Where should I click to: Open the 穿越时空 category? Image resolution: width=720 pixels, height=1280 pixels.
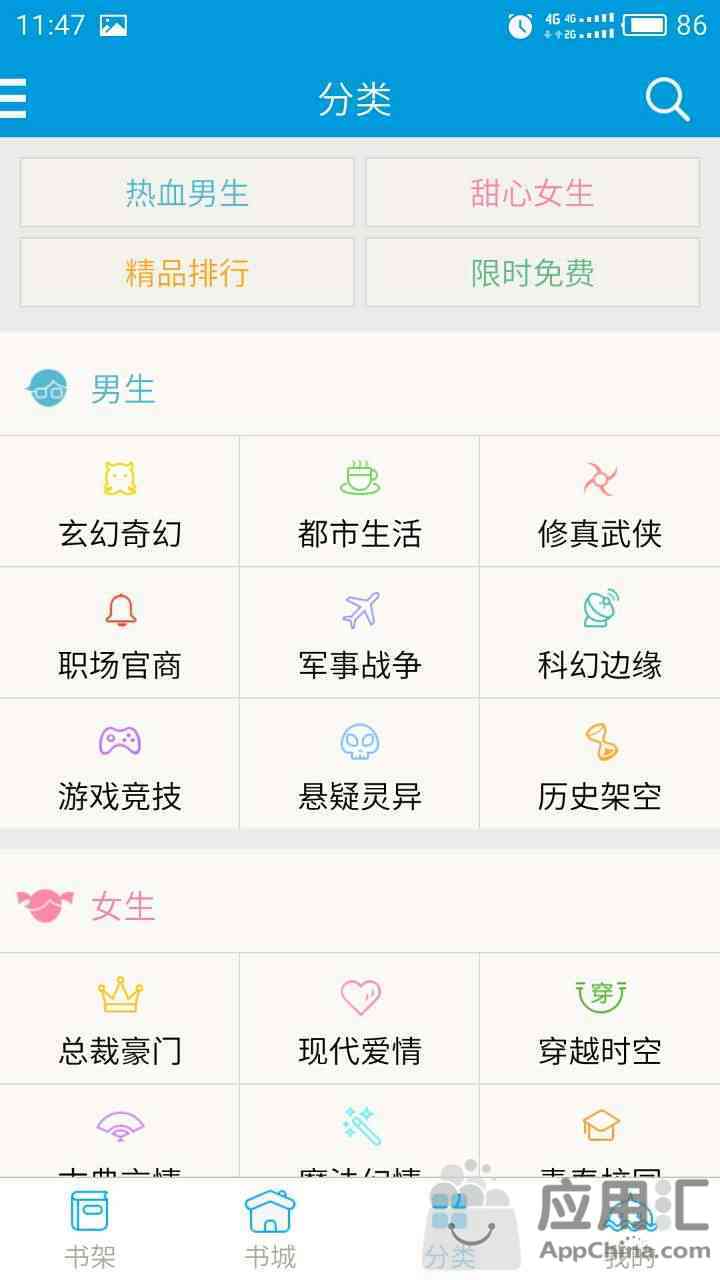point(600,1019)
